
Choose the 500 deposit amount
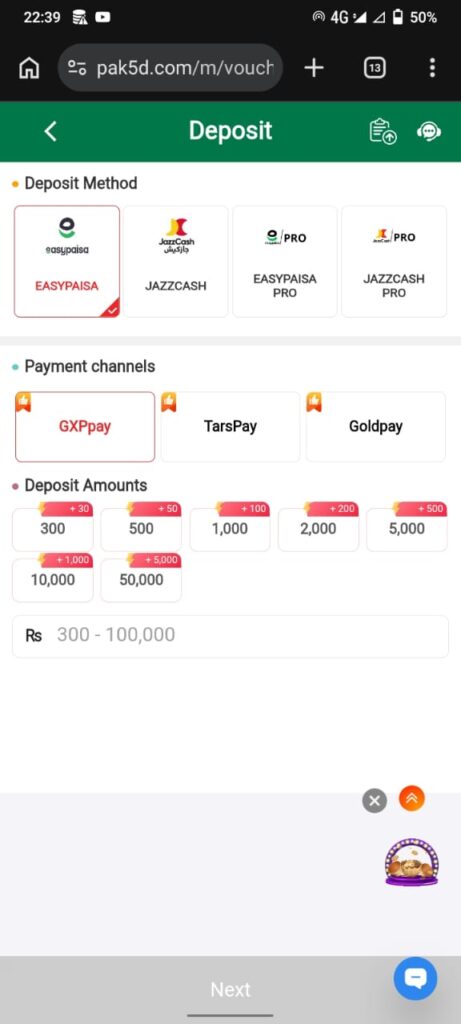tap(141, 527)
